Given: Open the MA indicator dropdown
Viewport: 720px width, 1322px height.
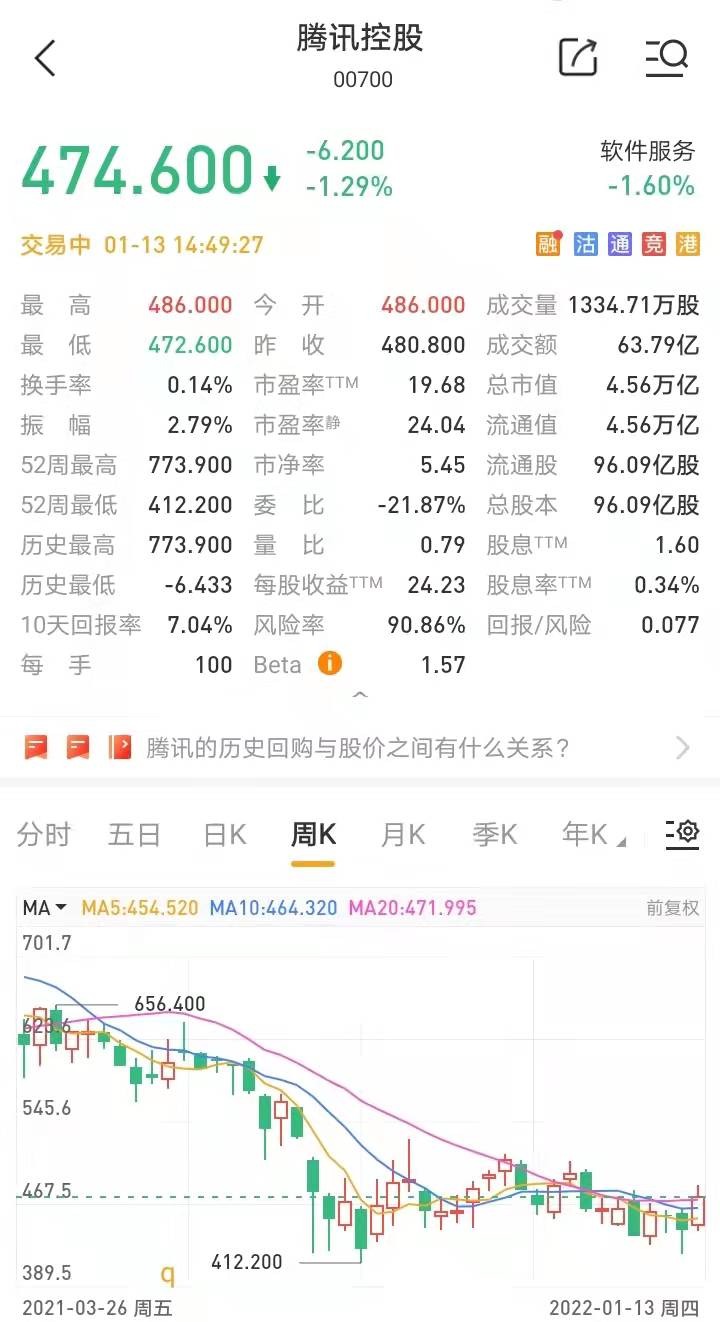Looking at the screenshot, I should click(x=45, y=908).
